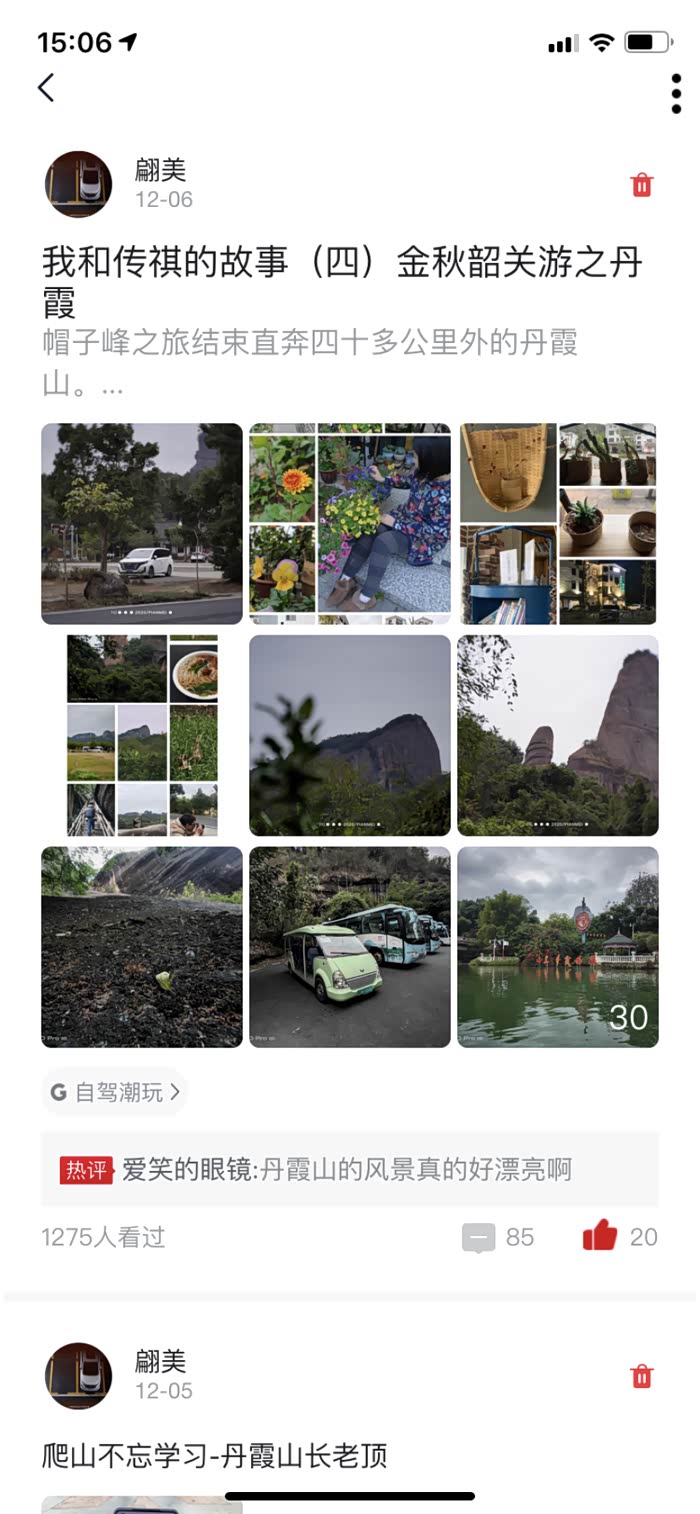Open 翩美's avatar on the 12-05 post

[78, 1375]
